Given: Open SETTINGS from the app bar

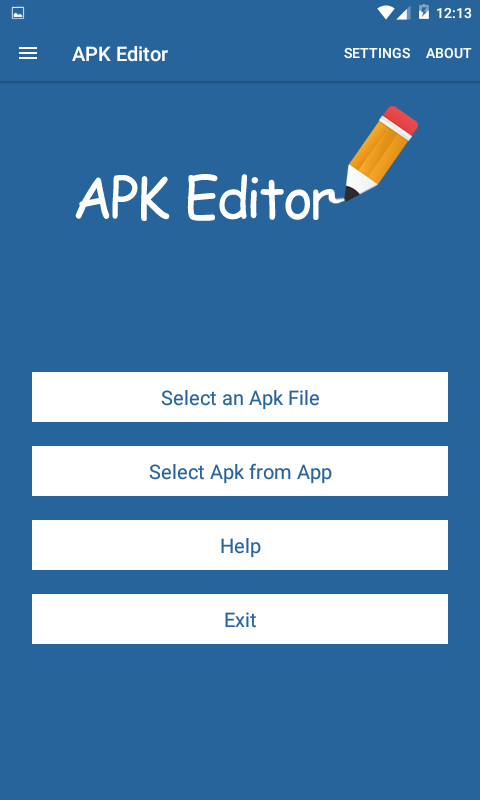Looking at the screenshot, I should (x=377, y=53).
